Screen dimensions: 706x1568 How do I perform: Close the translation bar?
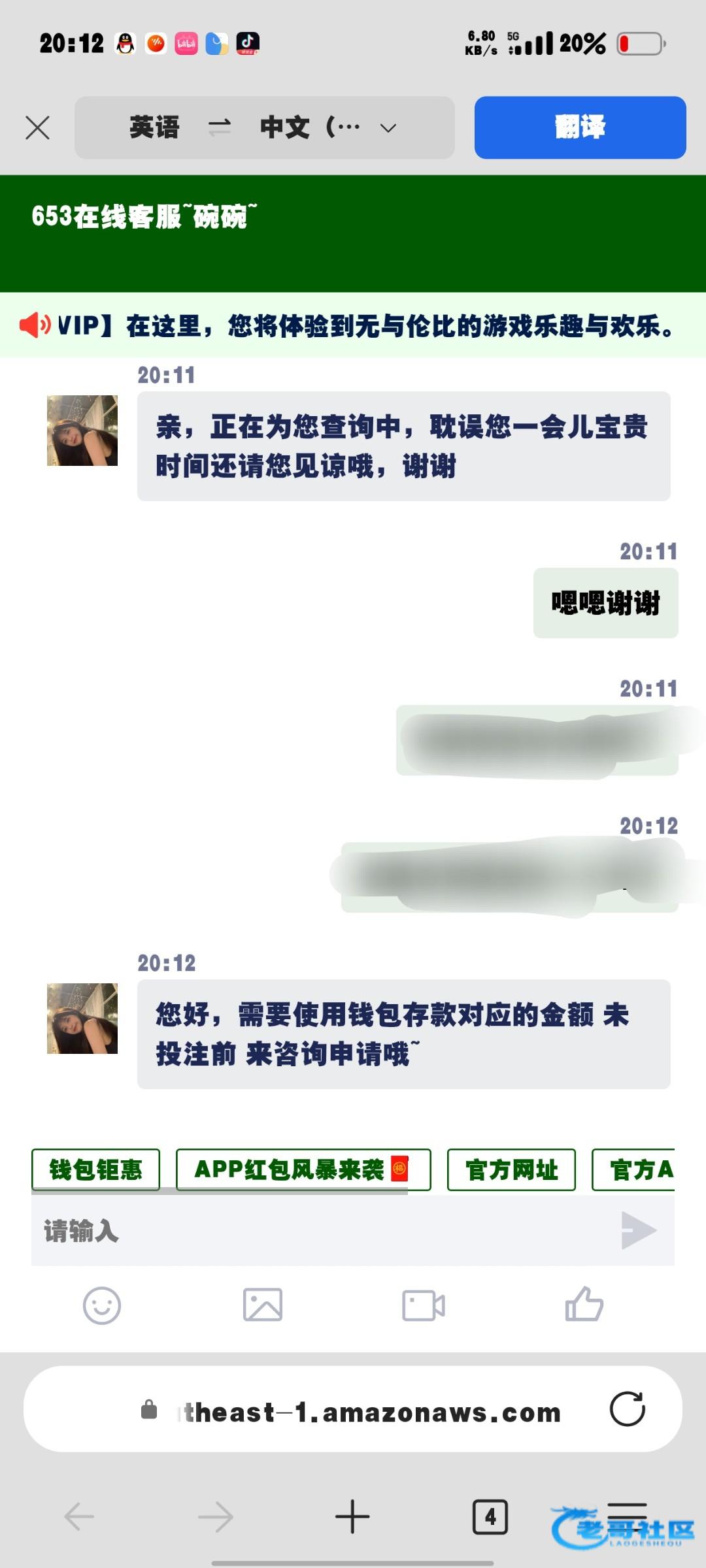(37, 127)
